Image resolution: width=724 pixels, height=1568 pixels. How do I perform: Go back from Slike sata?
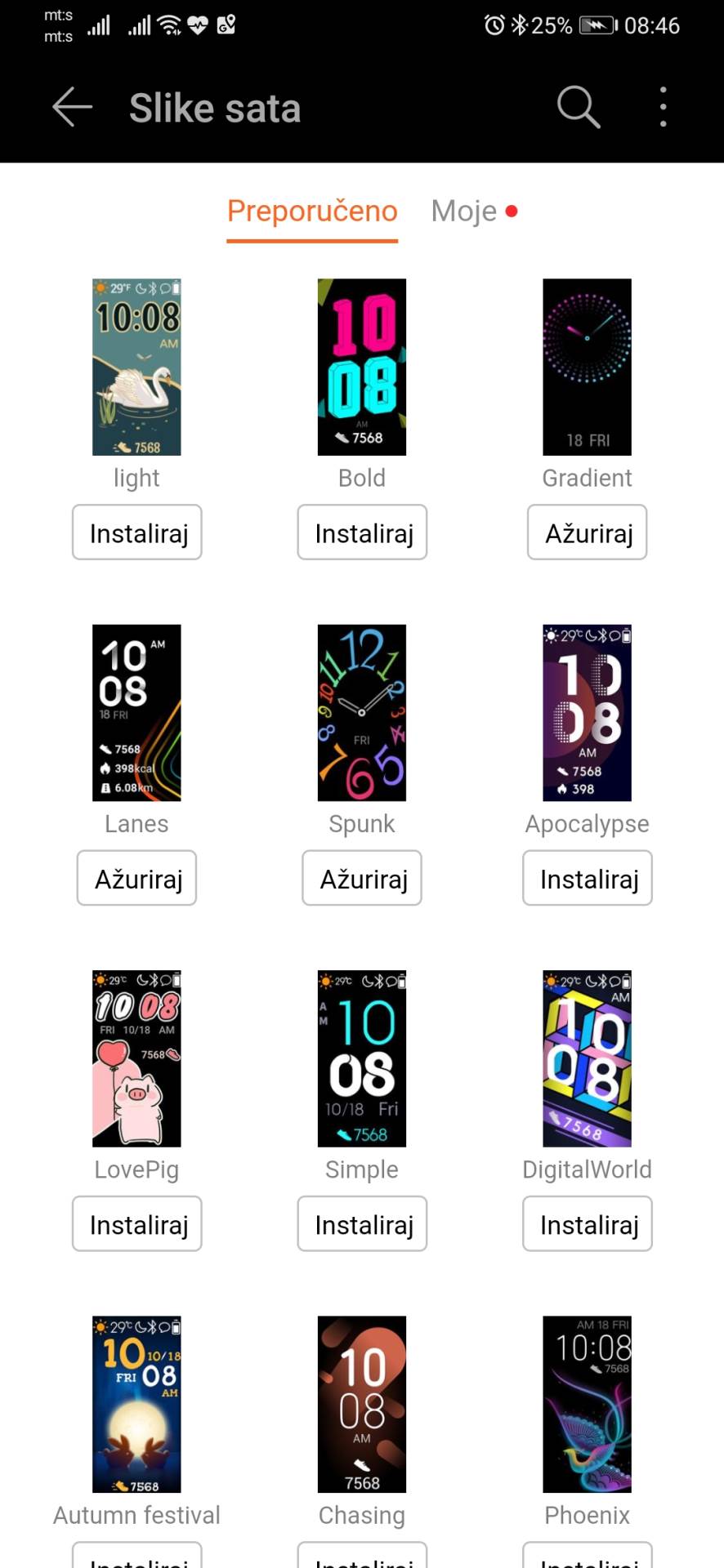coord(72,107)
